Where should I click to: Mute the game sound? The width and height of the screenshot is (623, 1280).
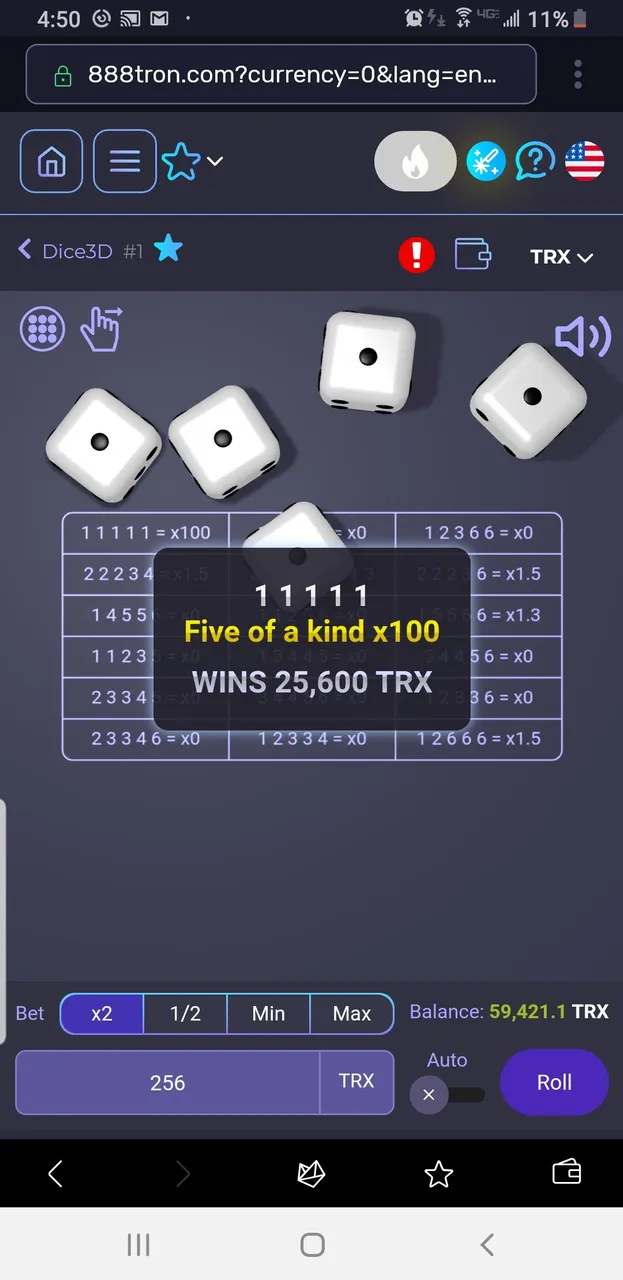pos(582,337)
